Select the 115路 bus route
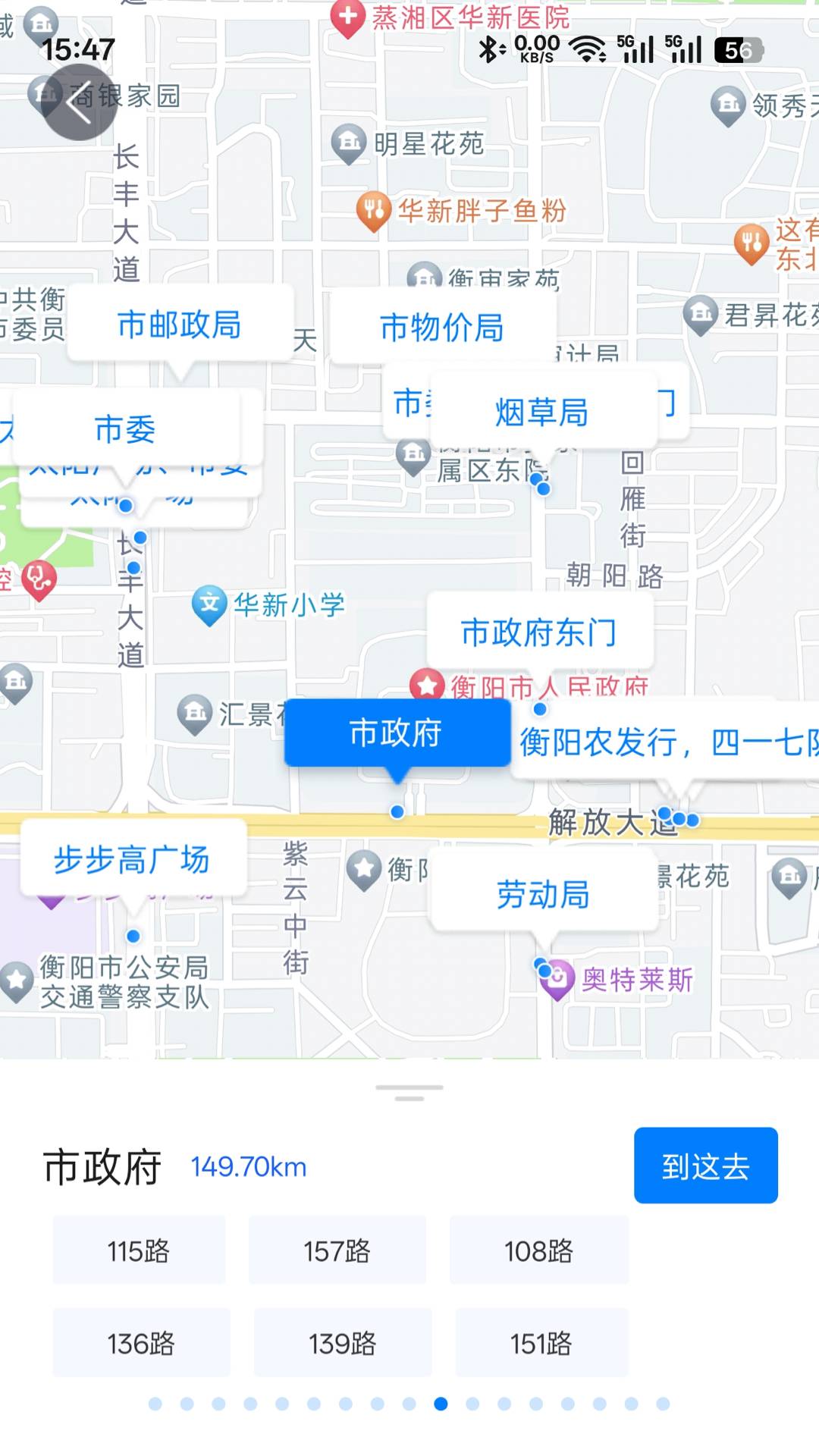The width and height of the screenshot is (819, 1456). point(139,1251)
